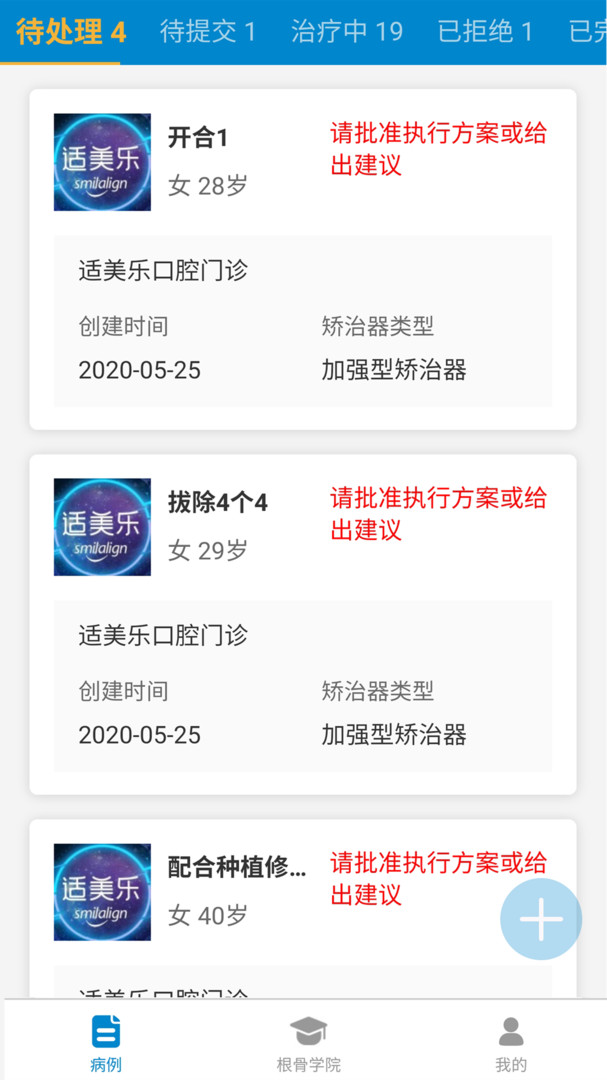Viewport: 607px width, 1080px height.
Task: Switch to the 我的 bottom tab
Action: point(510,1042)
